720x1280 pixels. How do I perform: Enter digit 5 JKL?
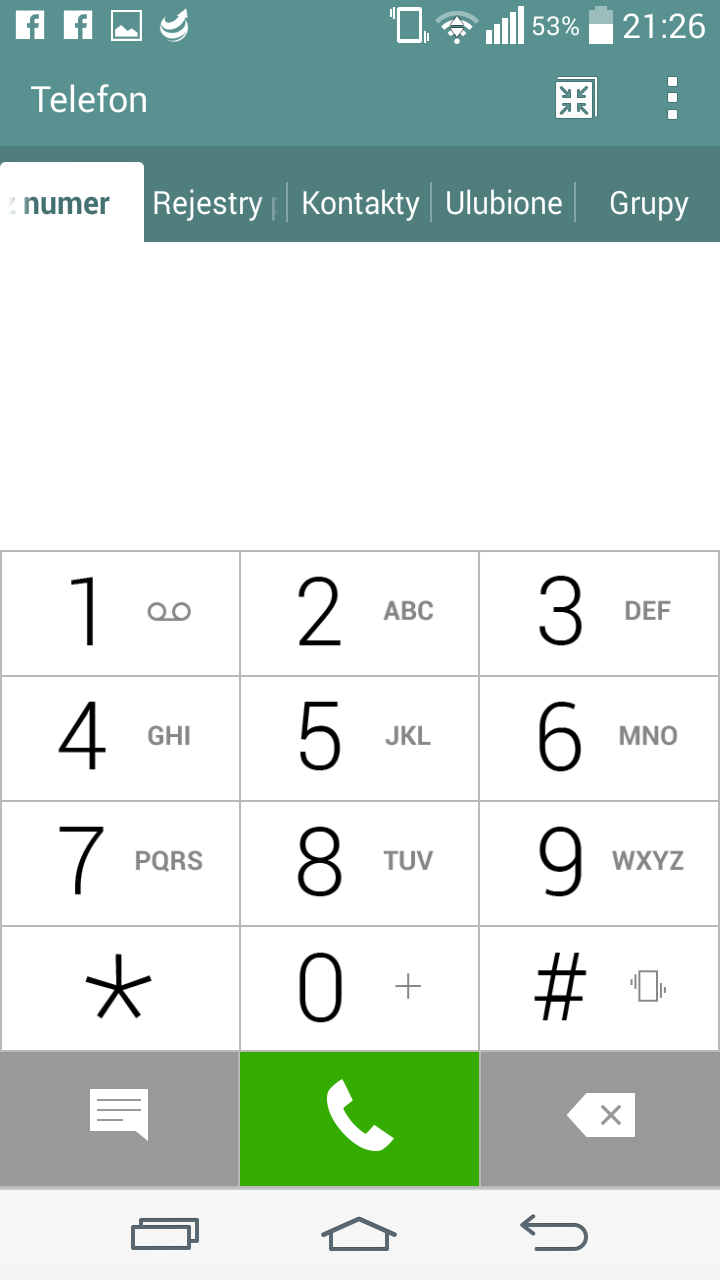(360, 738)
